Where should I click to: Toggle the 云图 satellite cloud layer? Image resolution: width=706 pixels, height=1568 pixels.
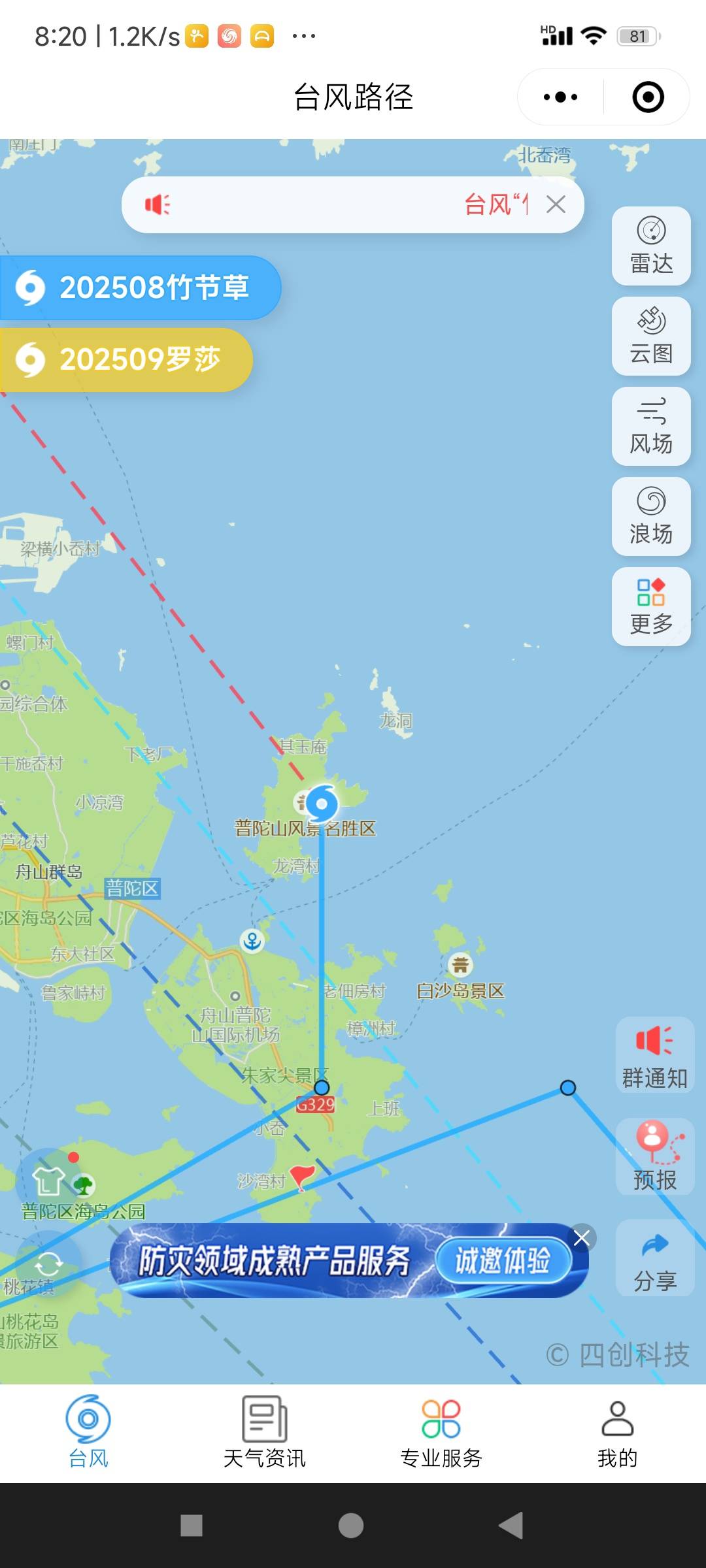pyautogui.click(x=651, y=336)
